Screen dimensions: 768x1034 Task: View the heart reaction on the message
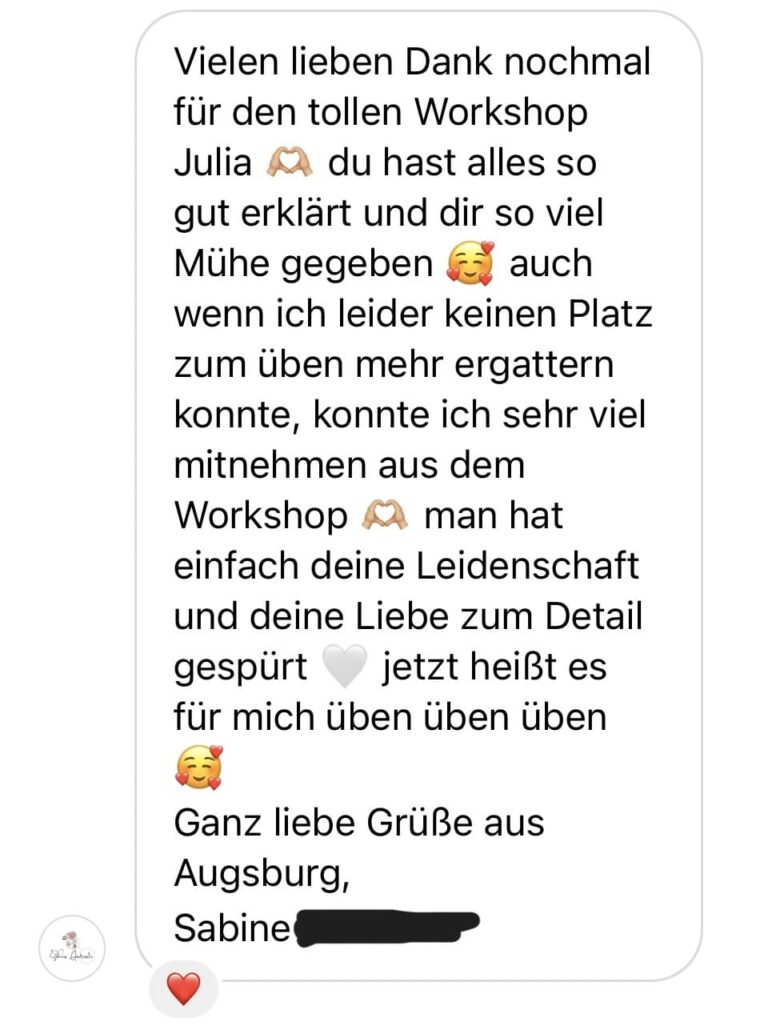tap(183, 989)
